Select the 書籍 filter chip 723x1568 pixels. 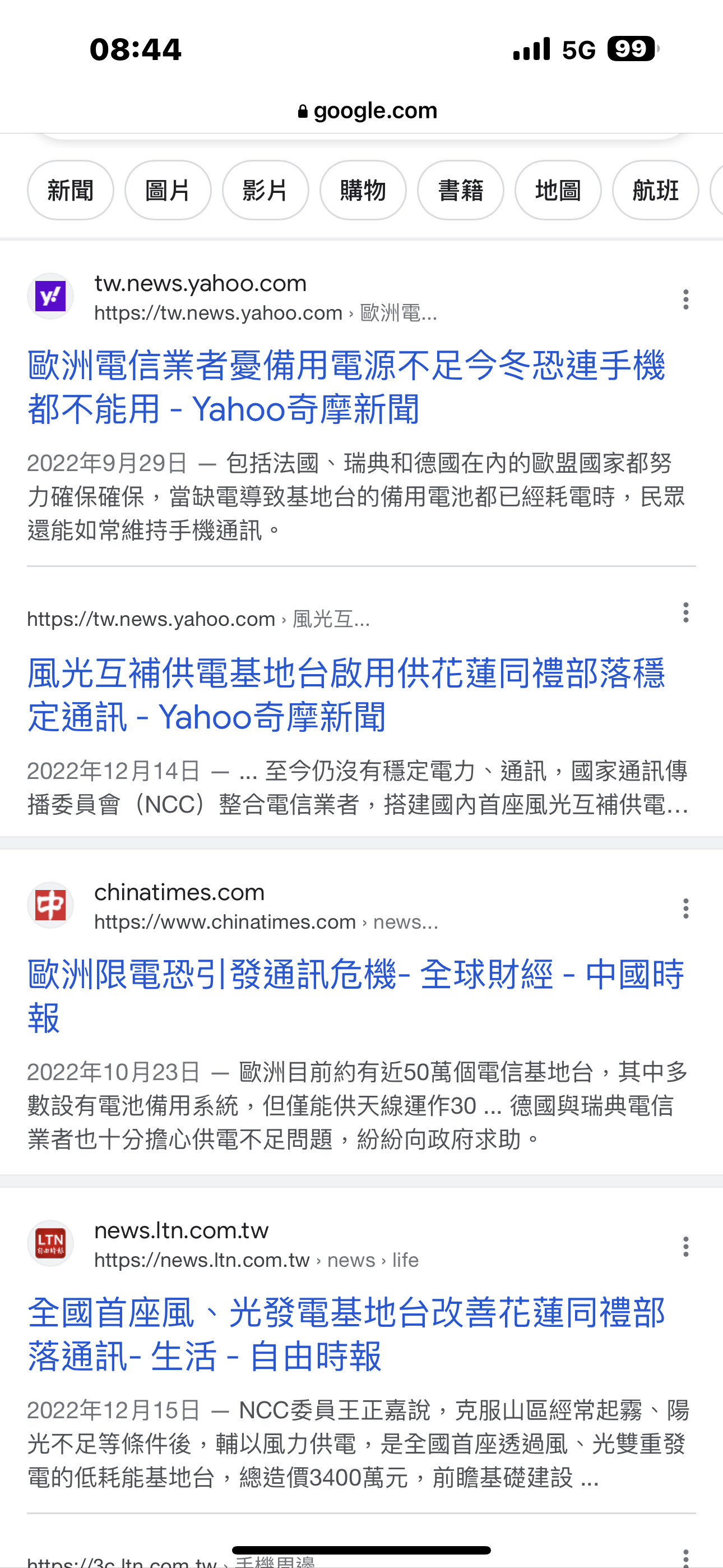pyautogui.click(x=461, y=191)
